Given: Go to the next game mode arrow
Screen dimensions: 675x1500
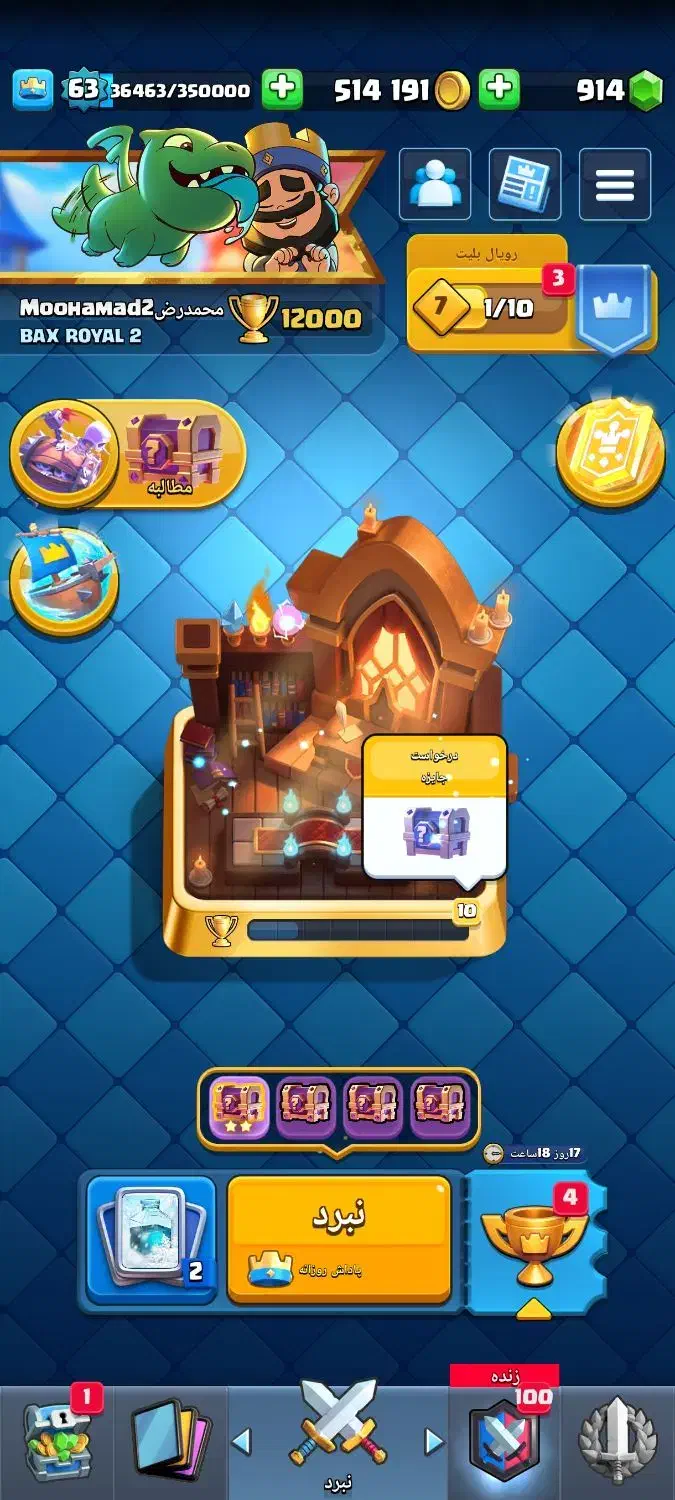Looking at the screenshot, I should point(433,1441).
